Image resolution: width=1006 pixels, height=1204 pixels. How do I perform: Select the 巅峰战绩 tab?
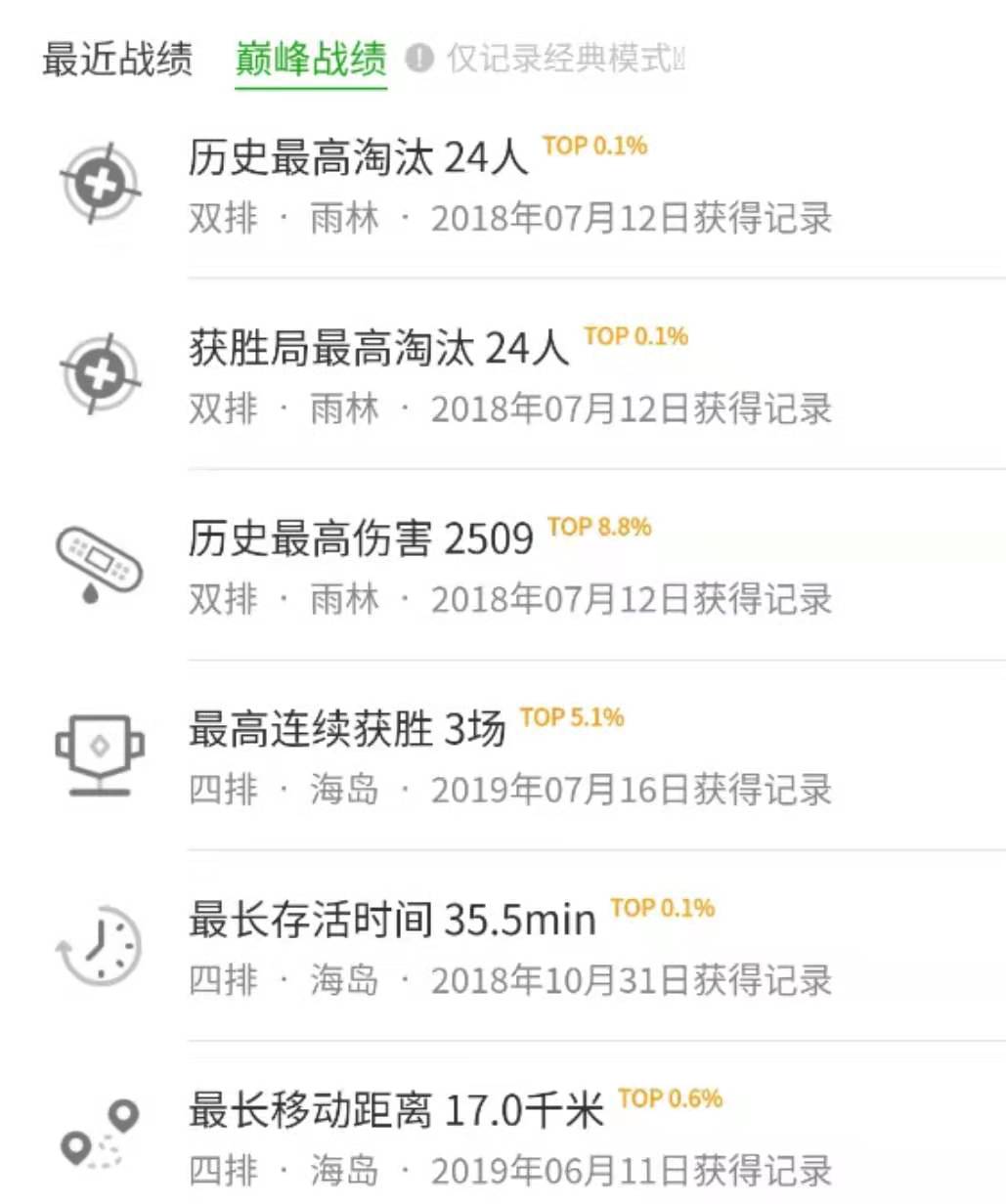pyautogui.click(x=311, y=60)
